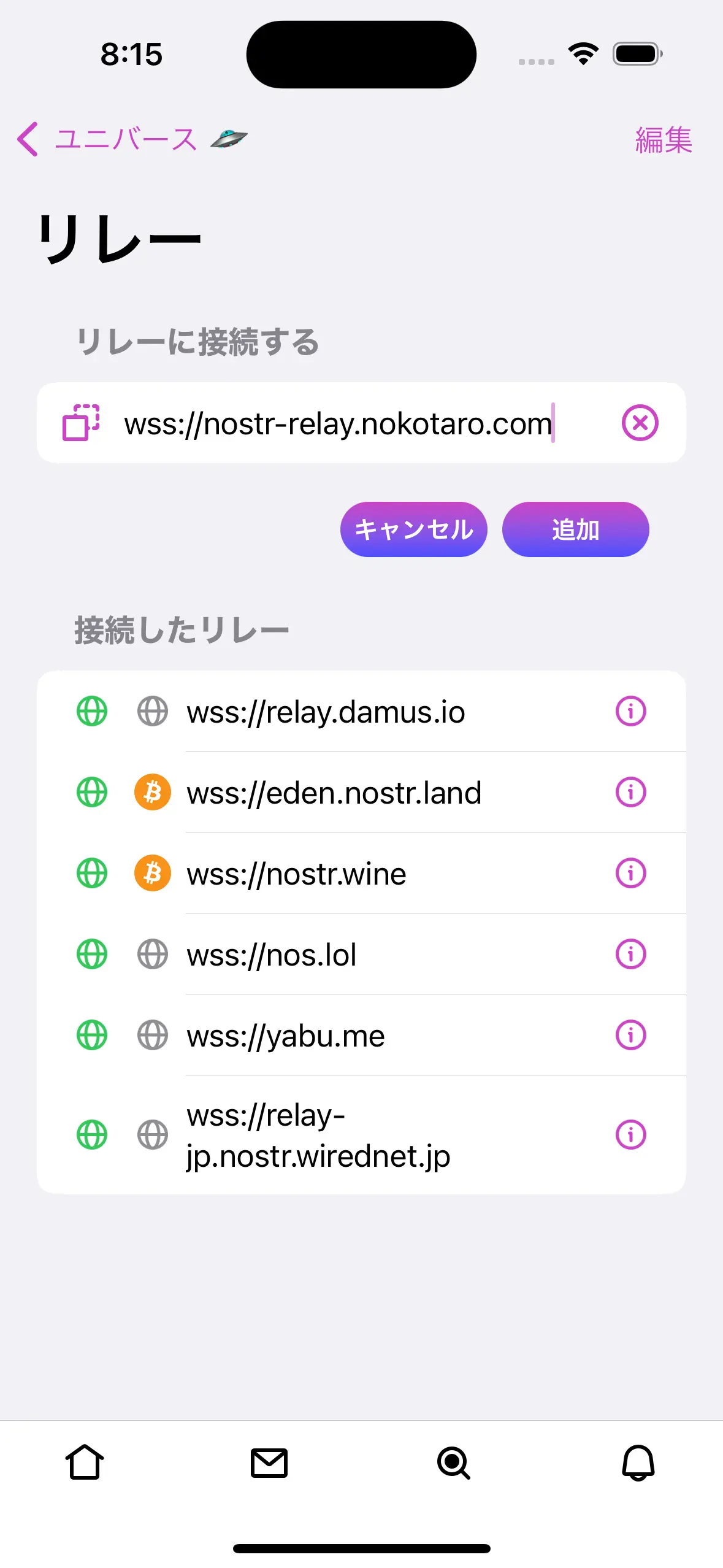Click the gray globe icon beside nos.lol

pyautogui.click(x=151, y=954)
